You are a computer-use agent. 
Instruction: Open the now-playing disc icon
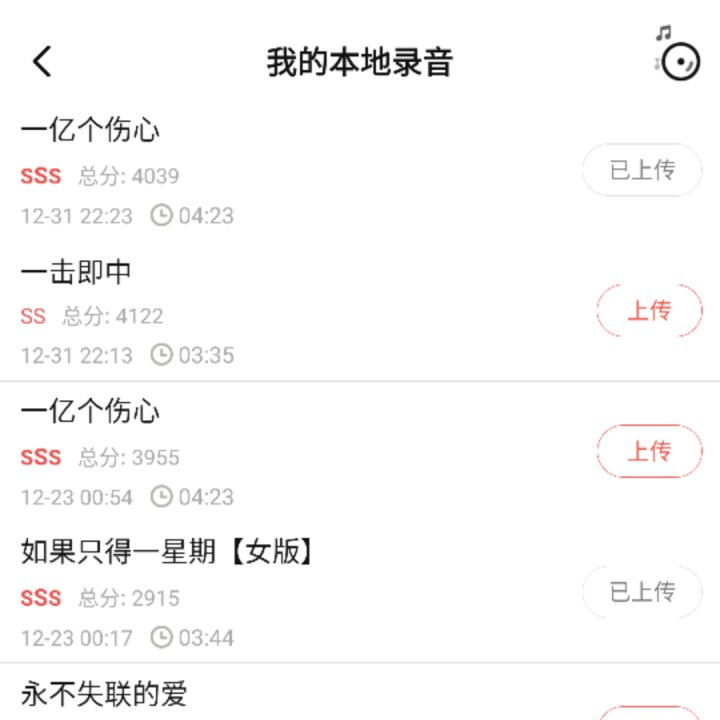[678, 54]
